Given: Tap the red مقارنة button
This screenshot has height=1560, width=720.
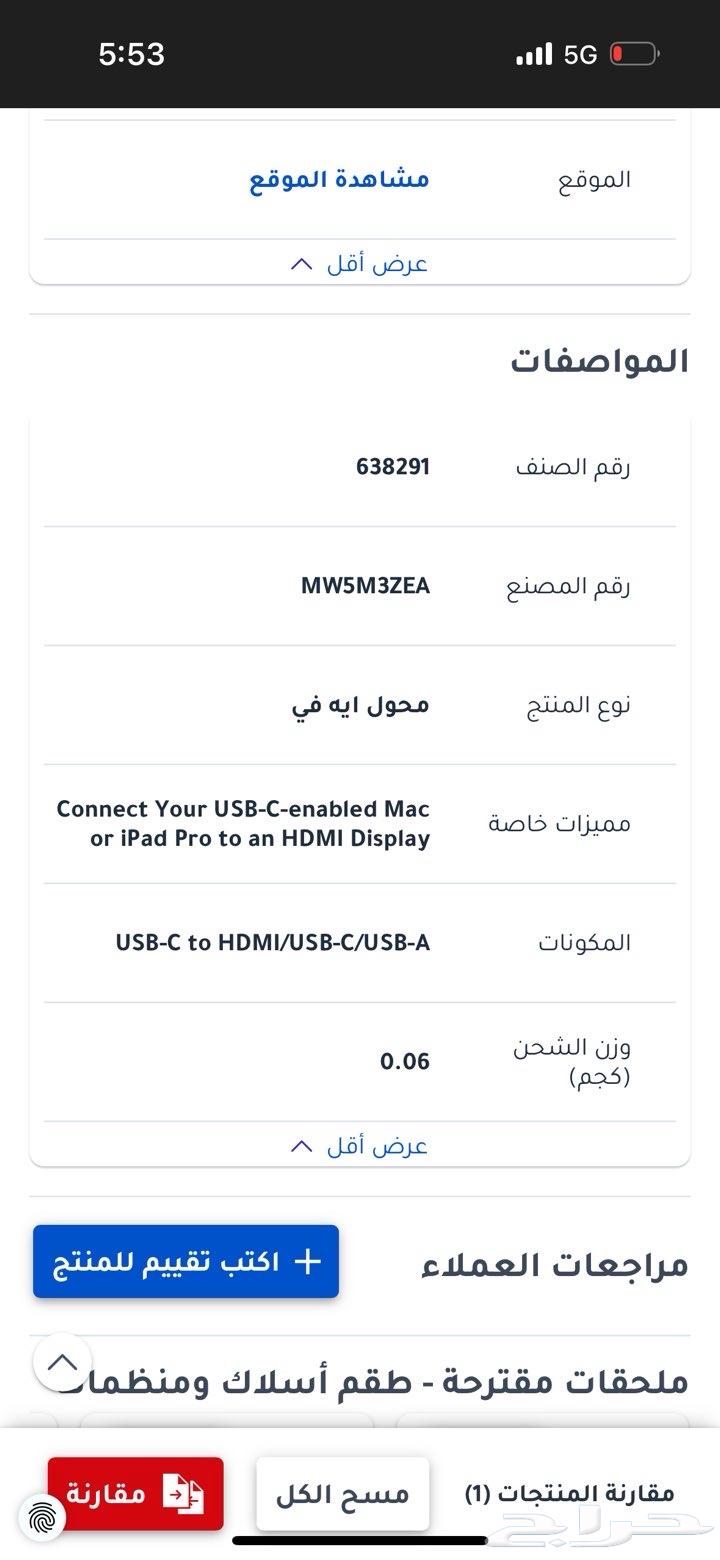Looking at the screenshot, I should 135,1494.
